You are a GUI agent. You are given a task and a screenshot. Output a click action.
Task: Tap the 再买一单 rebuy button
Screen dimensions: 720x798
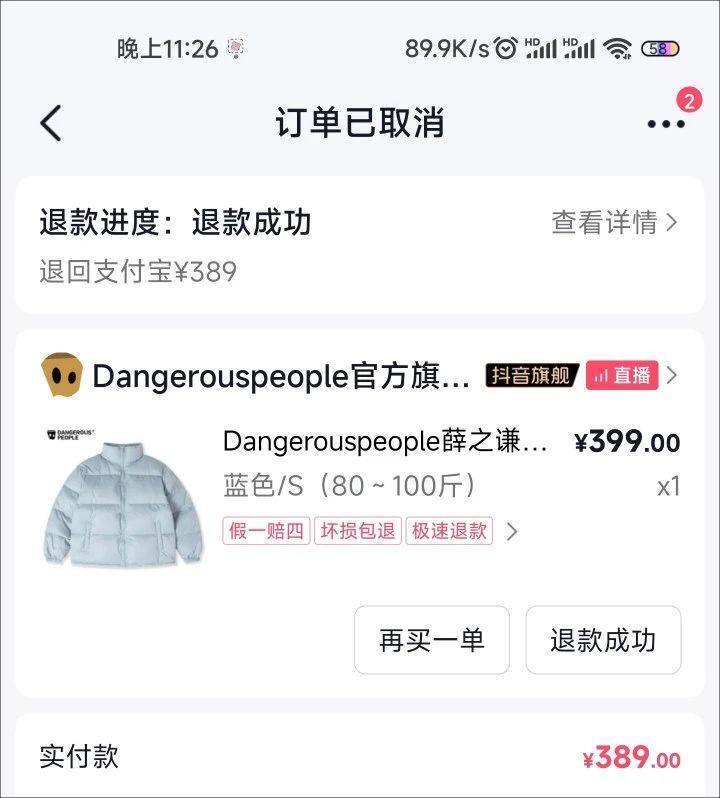pos(431,640)
